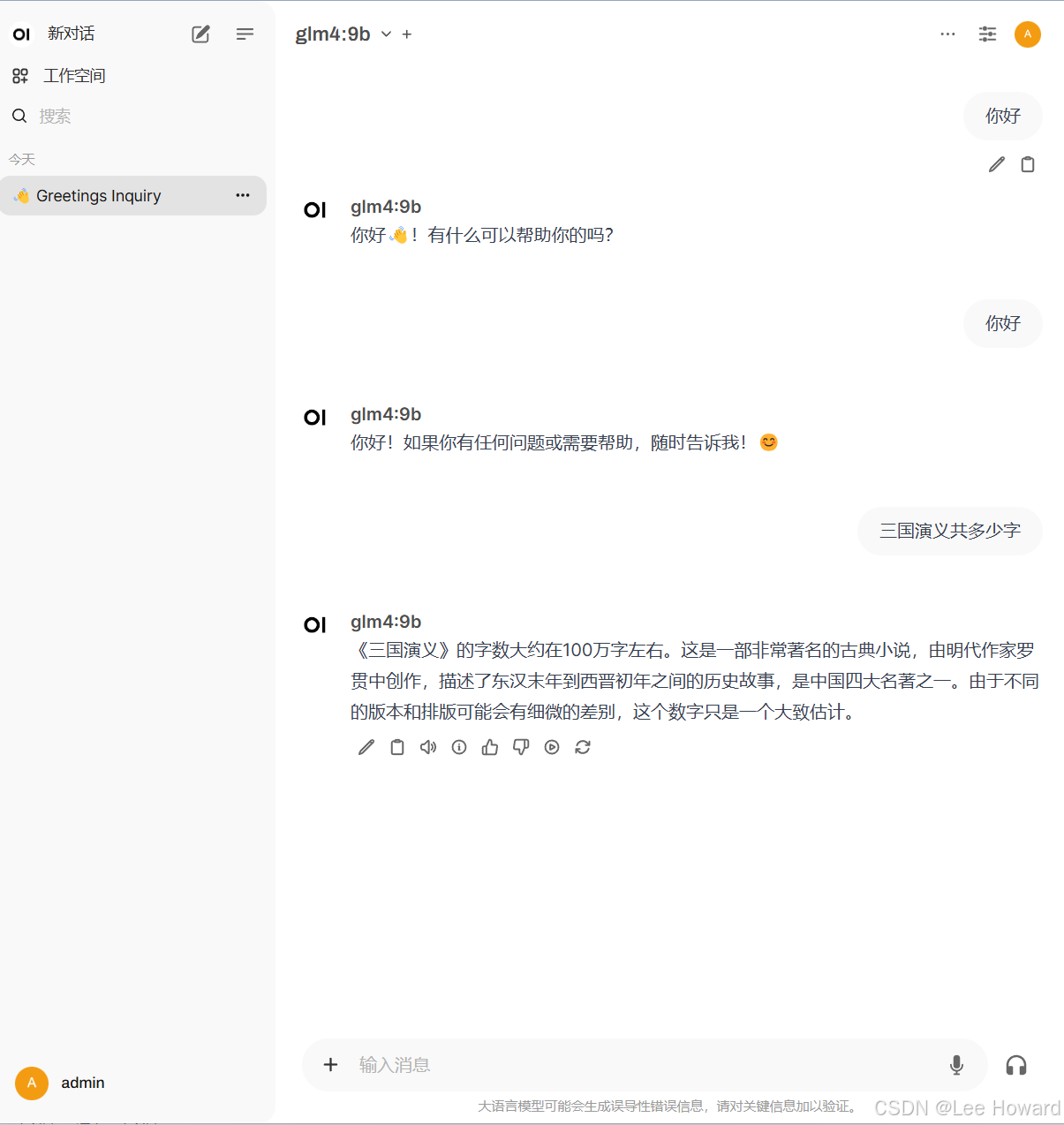Viewport: 1064px width, 1125px height.
Task: Edit the first 你好 message
Action: [x=997, y=164]
